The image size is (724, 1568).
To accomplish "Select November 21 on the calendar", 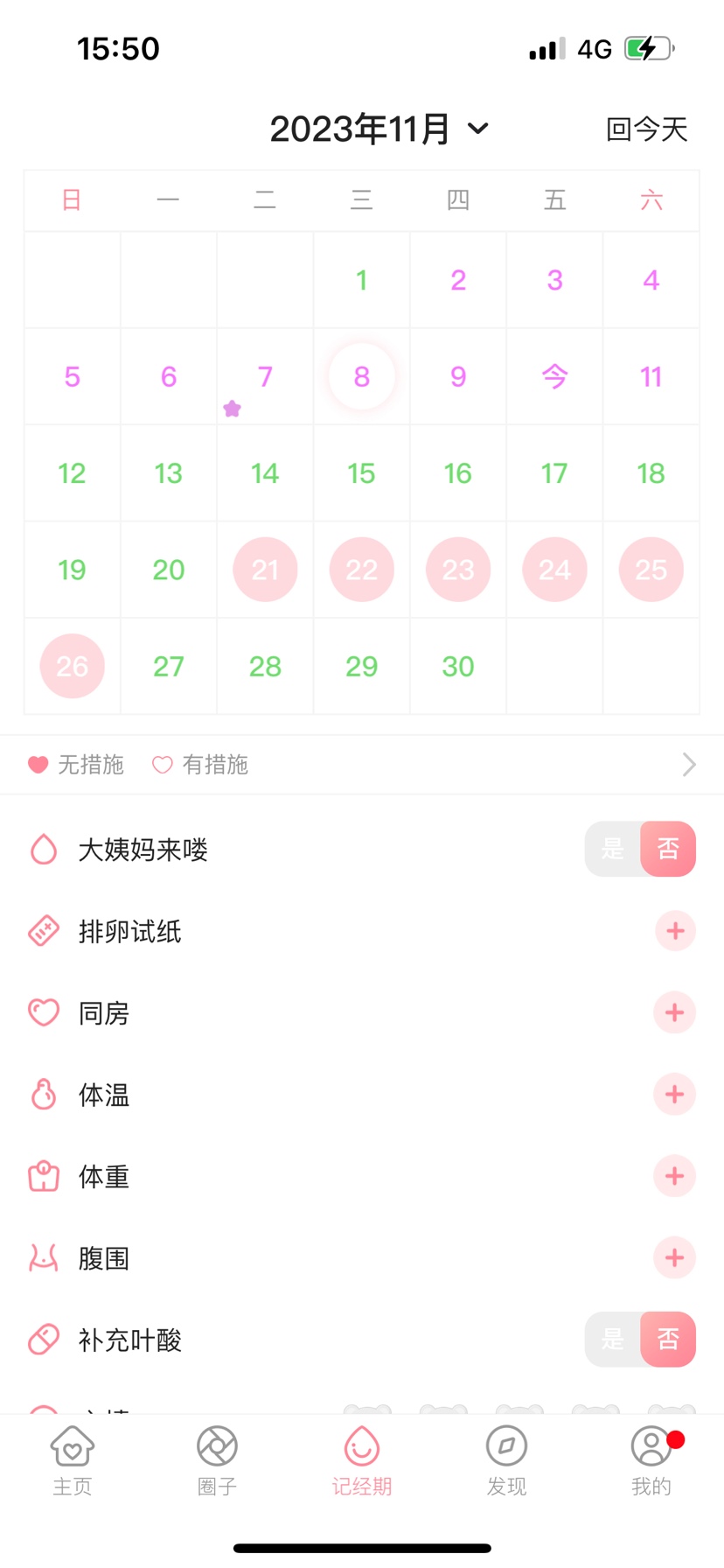I will point(265,570).
